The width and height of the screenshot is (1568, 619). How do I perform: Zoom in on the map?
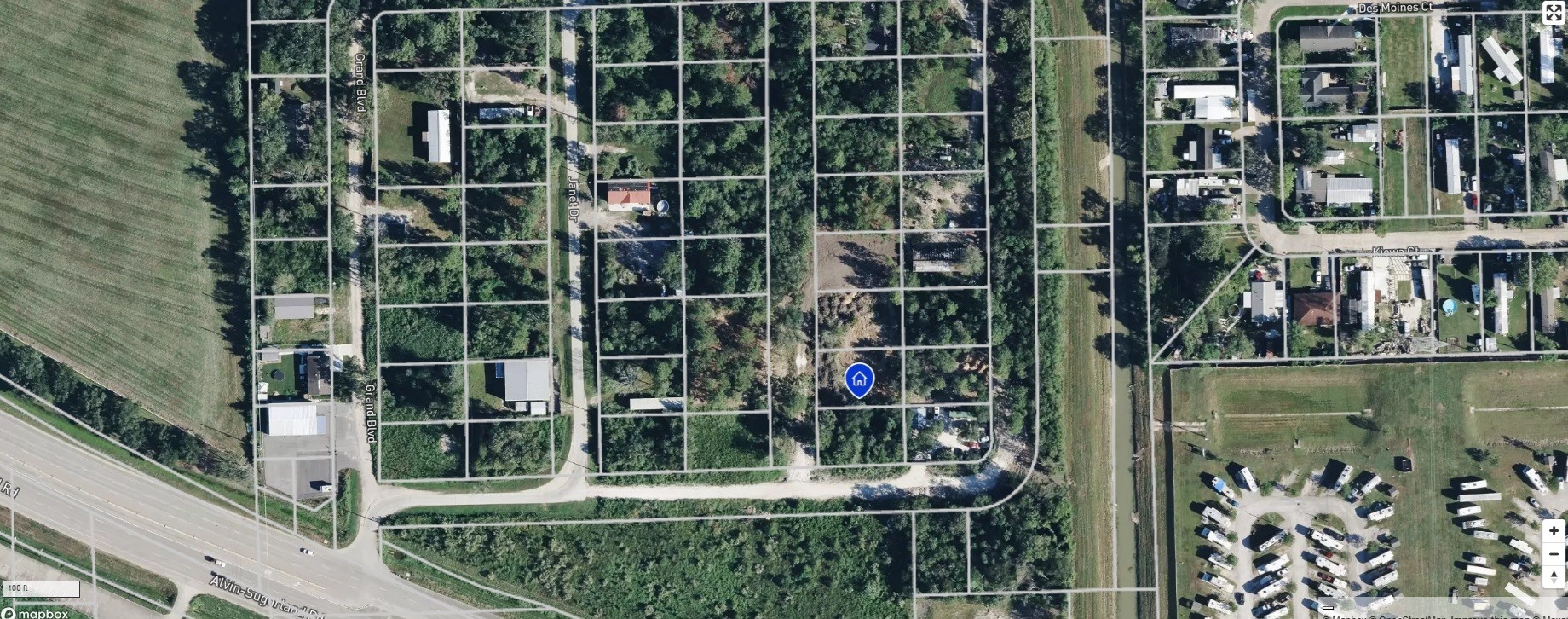(x=1554, y=531)
